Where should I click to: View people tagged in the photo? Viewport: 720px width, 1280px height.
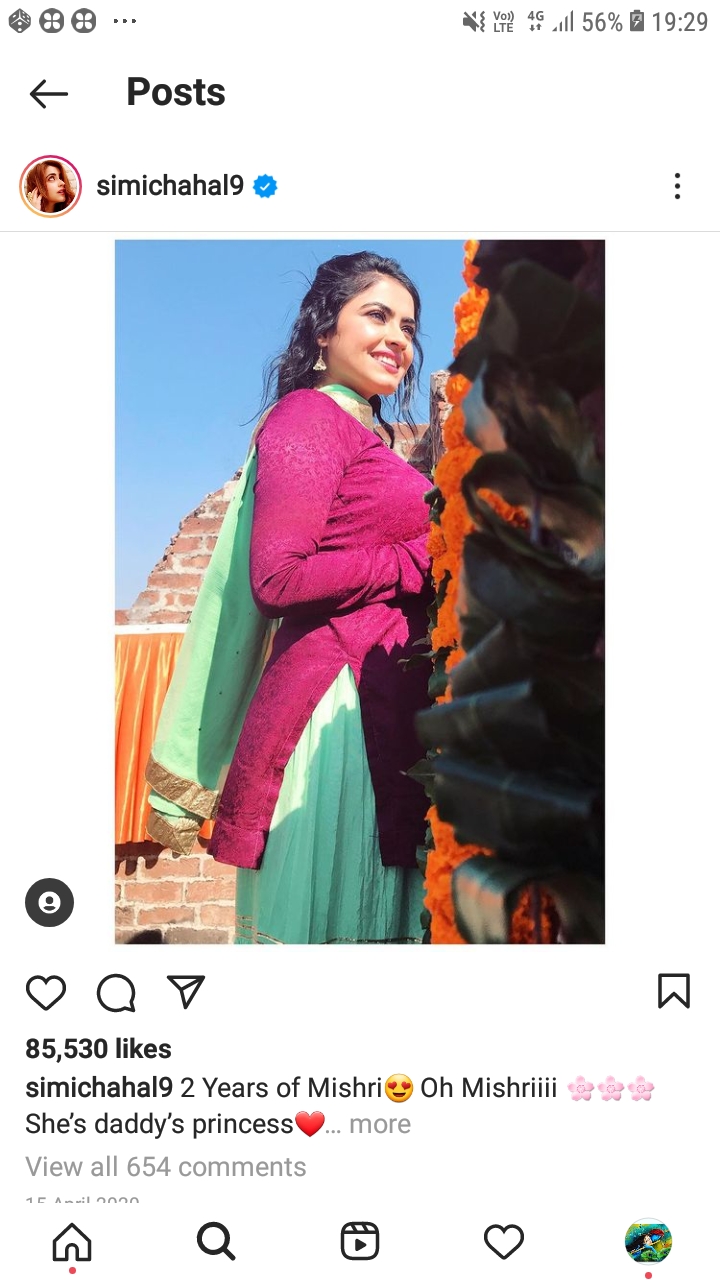pyautogui.click(x=49, y=902)
